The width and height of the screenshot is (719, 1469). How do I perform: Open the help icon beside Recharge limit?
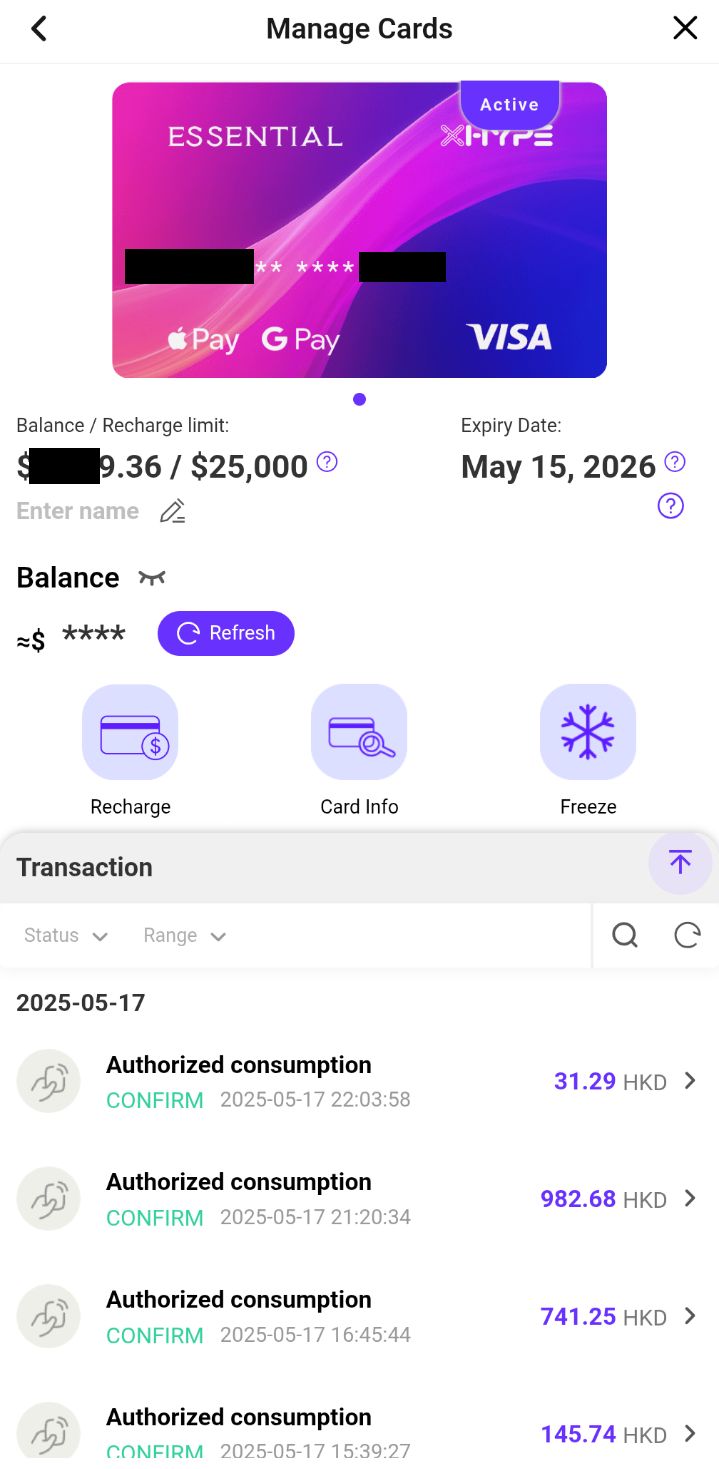point(327,462)
